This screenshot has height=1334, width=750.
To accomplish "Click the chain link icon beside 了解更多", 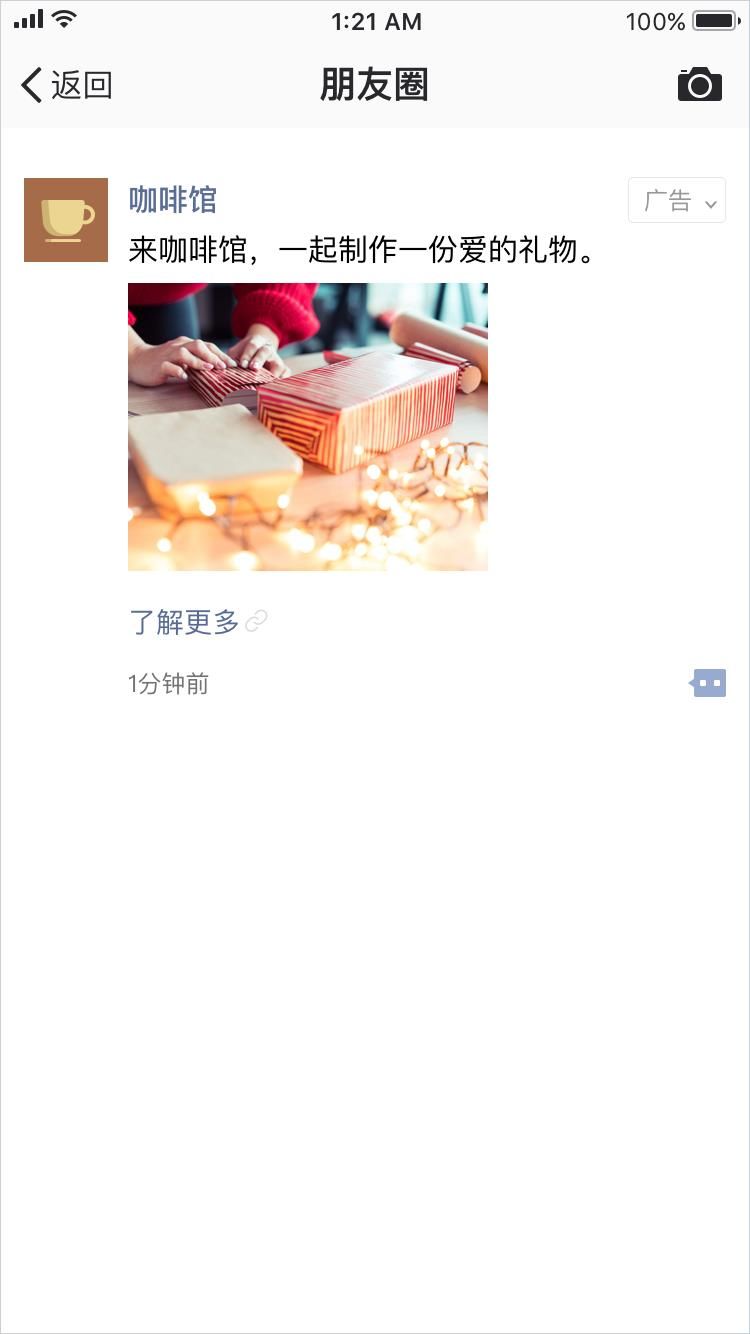I will (x=257, y=622).
